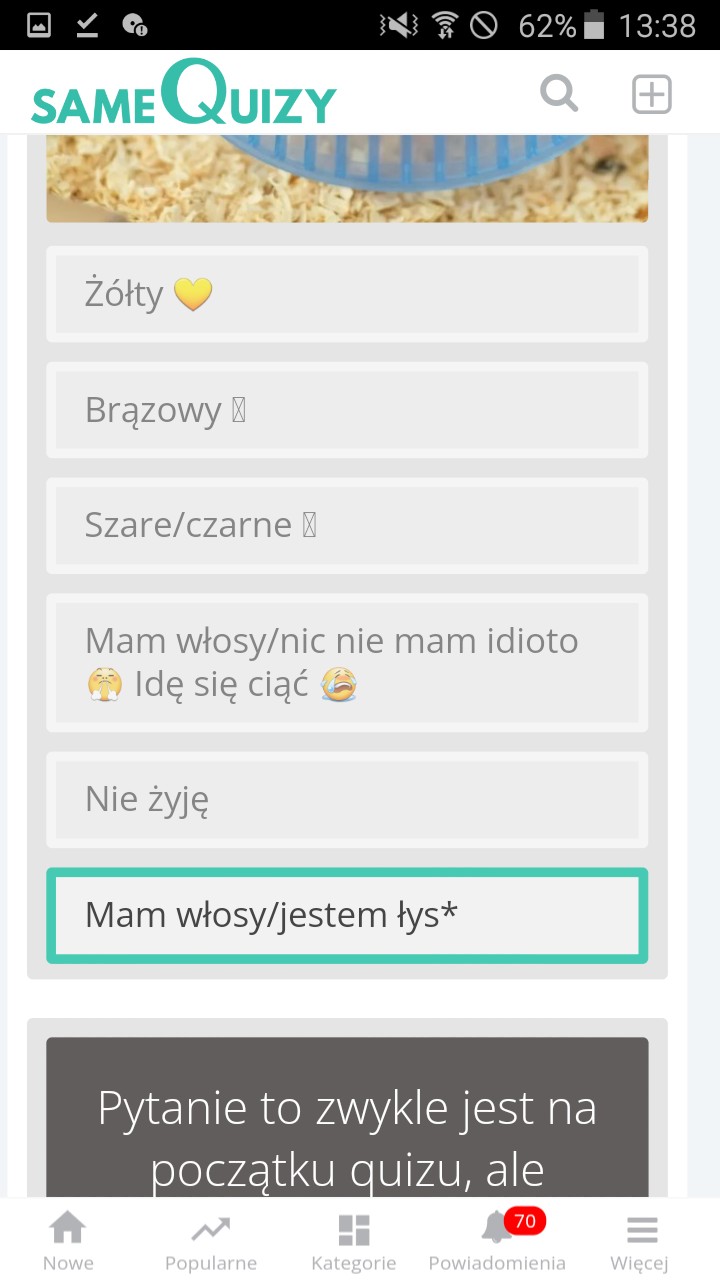The image size is (720, 1280).
Task: Open the Kategorie tab
Action: click(354, 1241)
